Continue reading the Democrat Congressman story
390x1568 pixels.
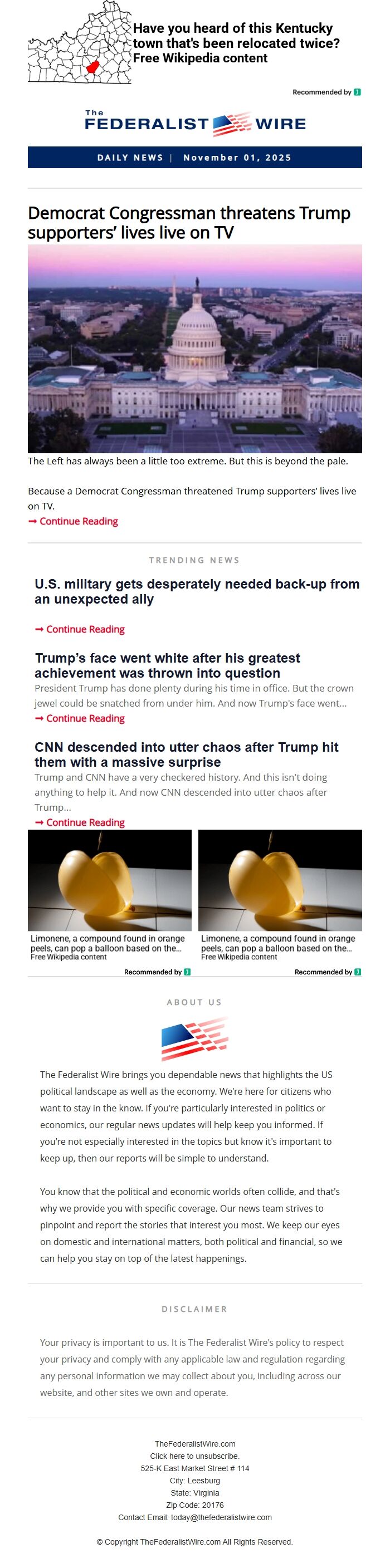[x=79, y=521]
